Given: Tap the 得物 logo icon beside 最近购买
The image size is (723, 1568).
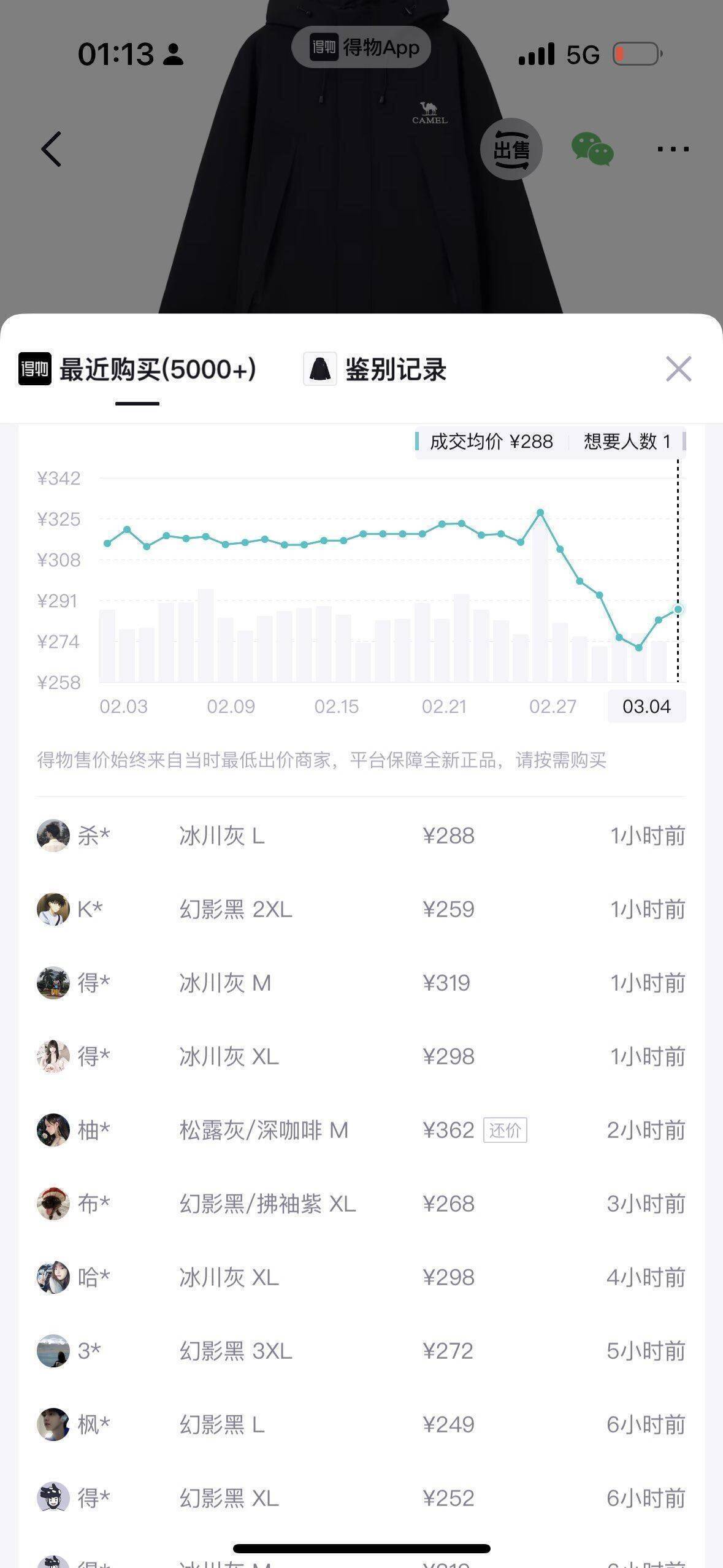Looking at the screenshot, I should tap(34, 369).
